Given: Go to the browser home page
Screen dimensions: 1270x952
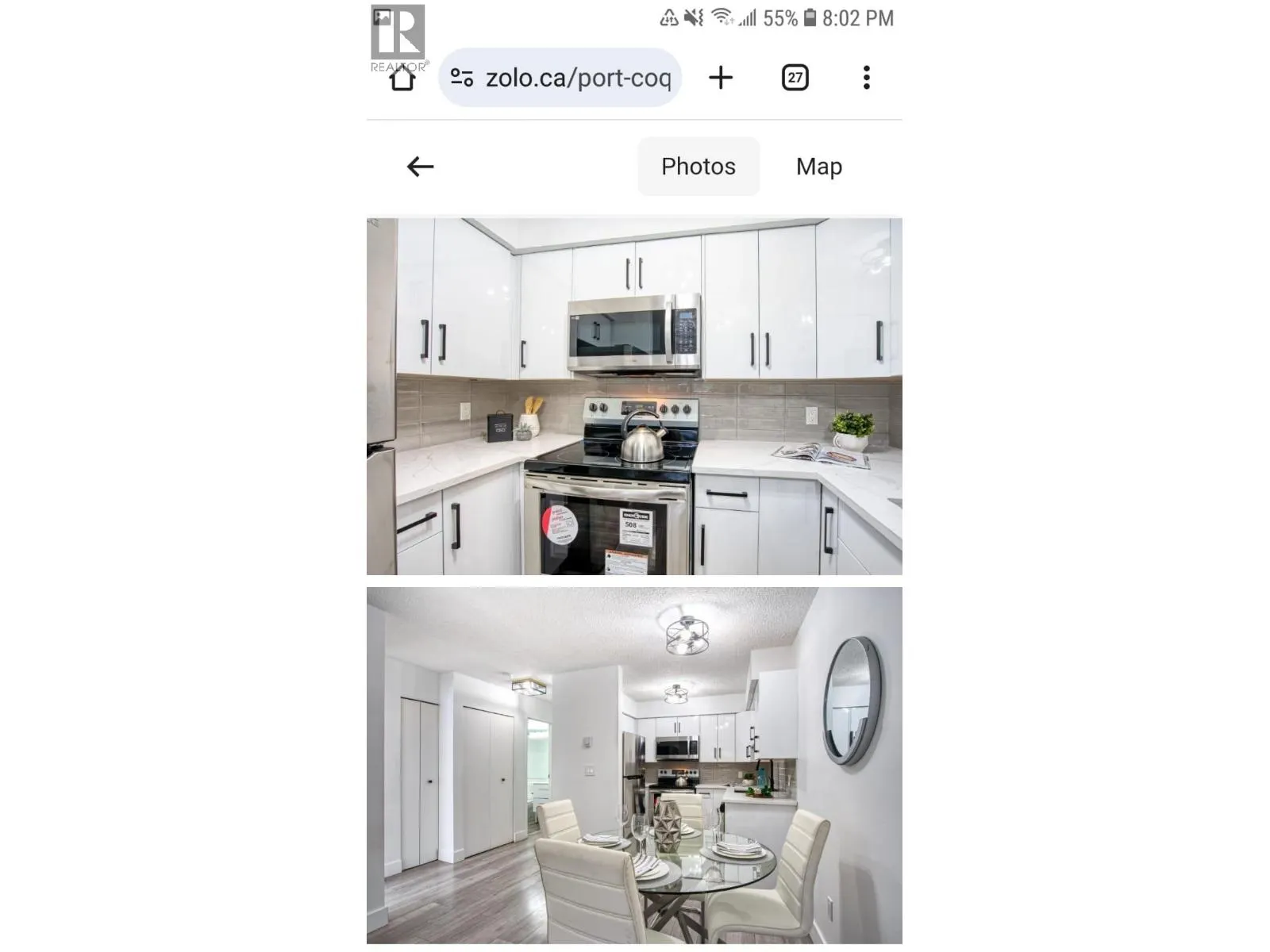Looking at the screenshot, I should coord(402,79).
